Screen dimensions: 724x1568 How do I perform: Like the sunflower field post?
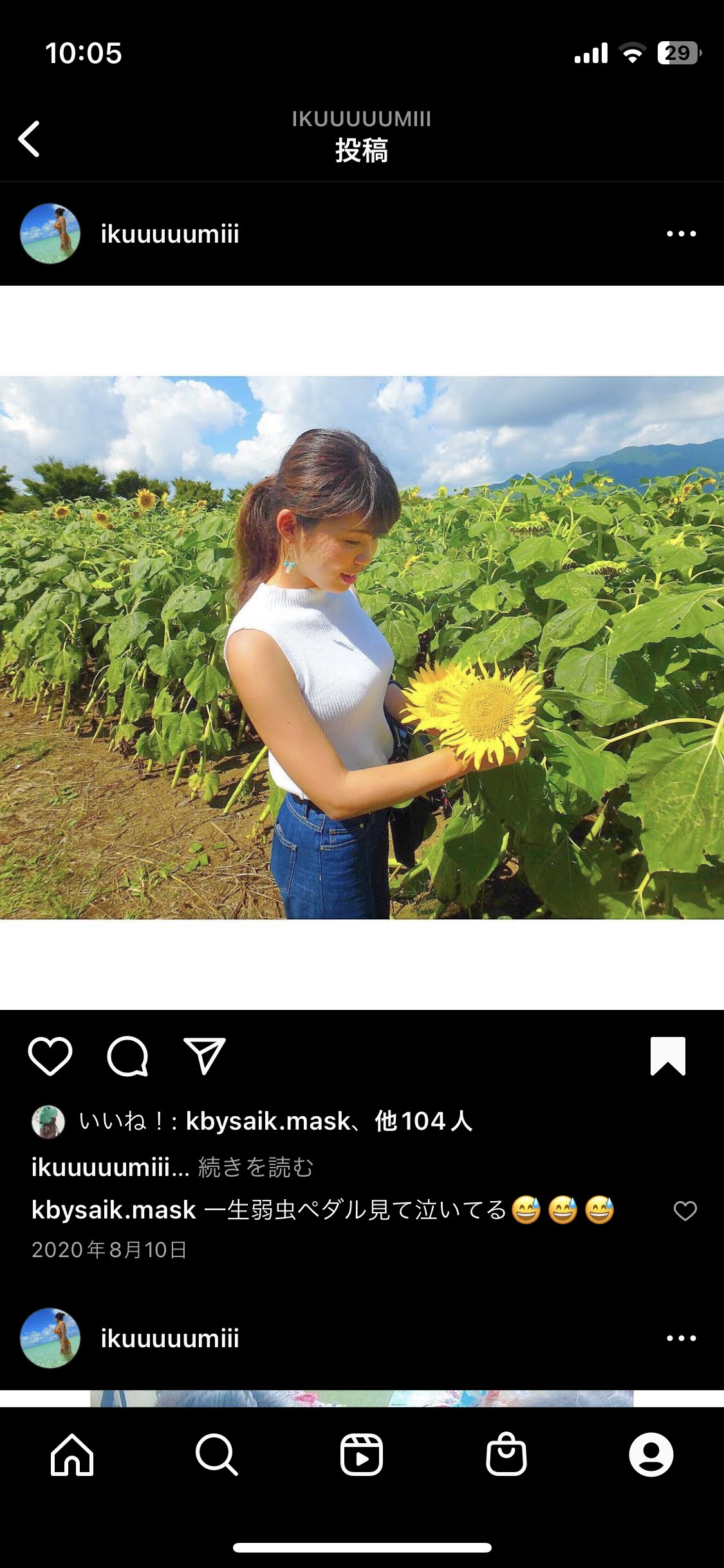point(50,1056)
